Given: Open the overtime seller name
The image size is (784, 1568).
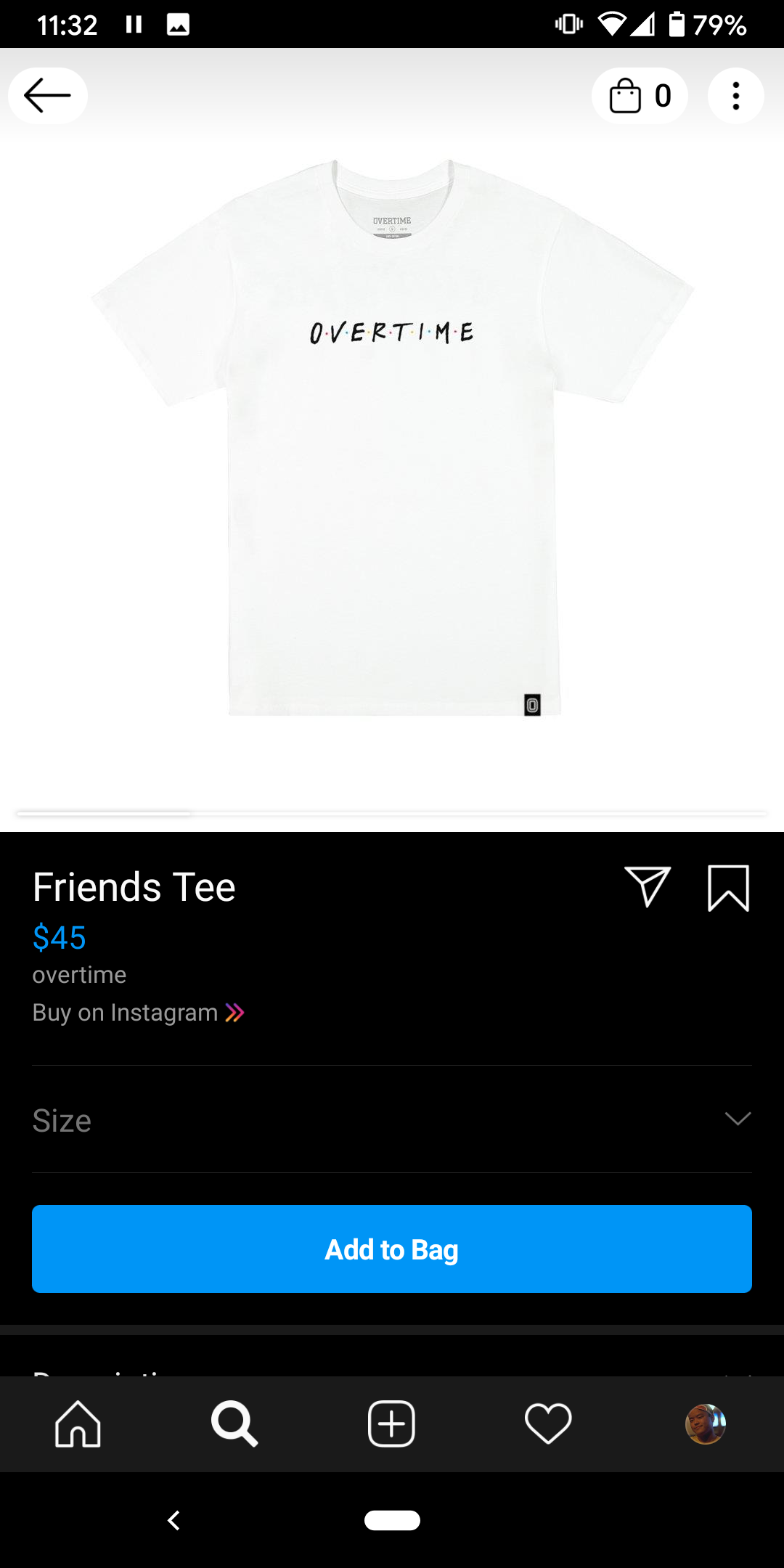Looking at the screenshot, I should 79,974.
